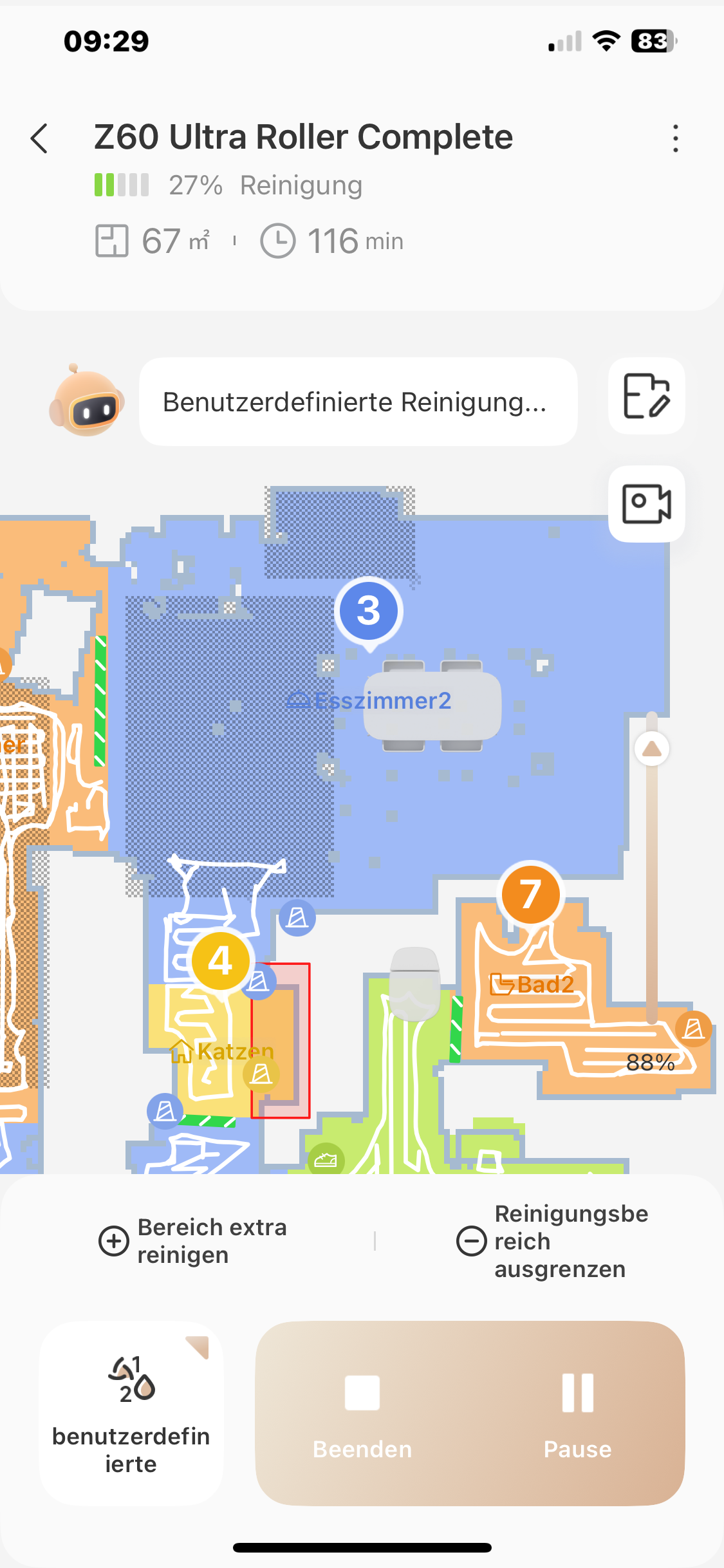724x1568 pixels.
Task: Open the three-dot overflow menu
Action: (675, 138)
